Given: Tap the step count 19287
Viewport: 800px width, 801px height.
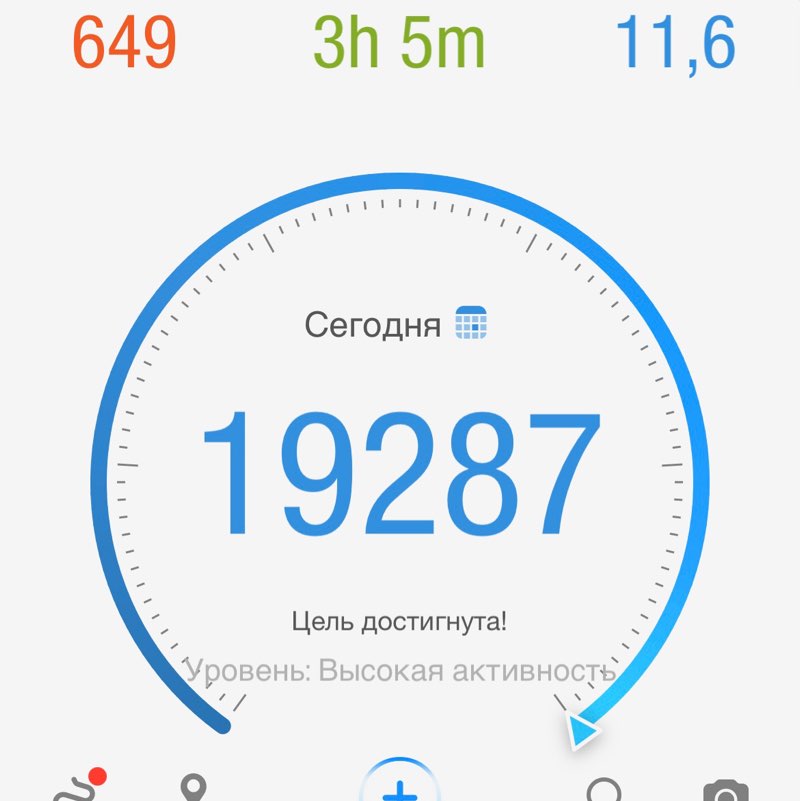Looking at the screenshot, I should click(x=399, y=470).
